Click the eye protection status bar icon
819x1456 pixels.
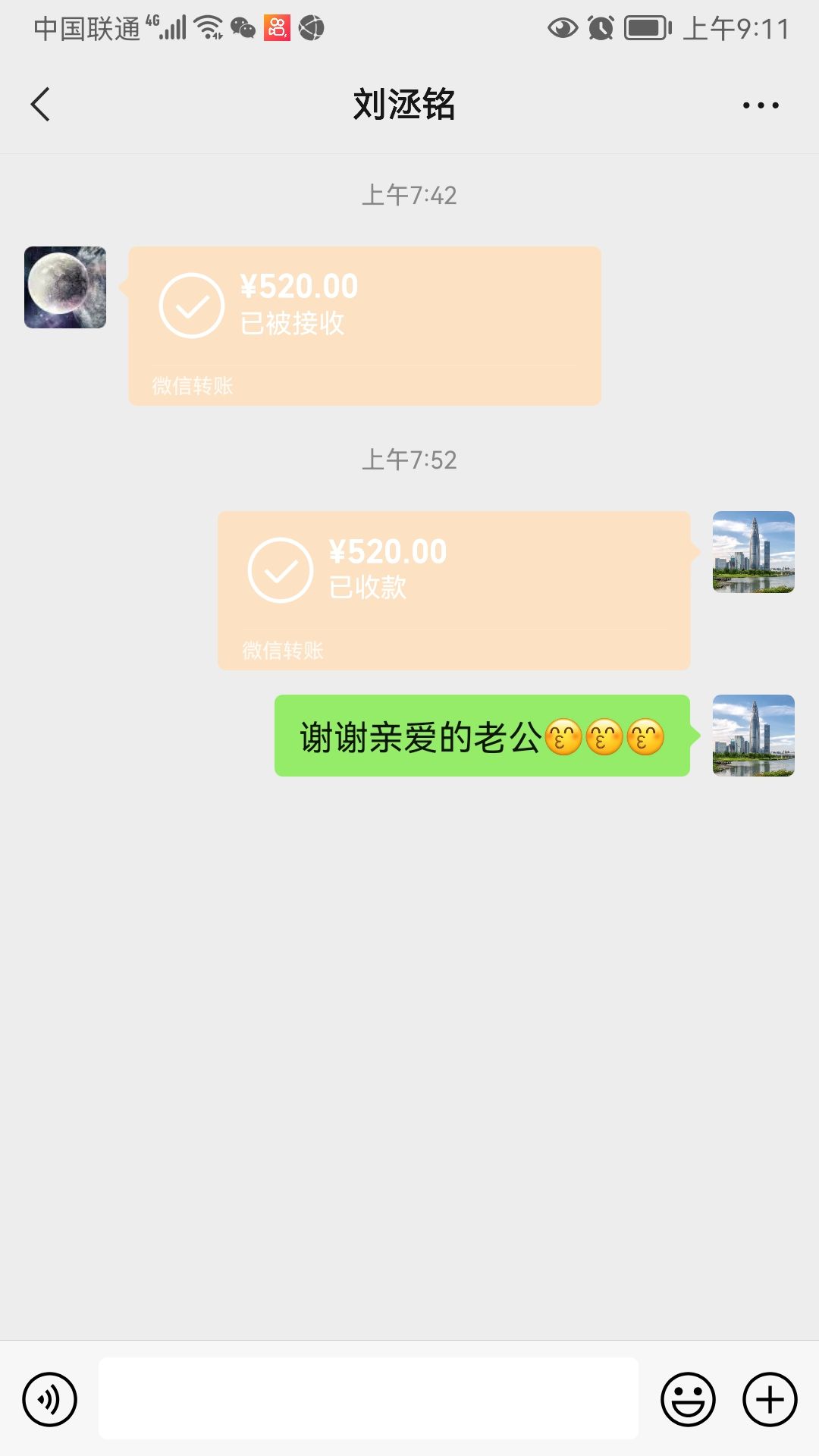[x=562, y=27]
